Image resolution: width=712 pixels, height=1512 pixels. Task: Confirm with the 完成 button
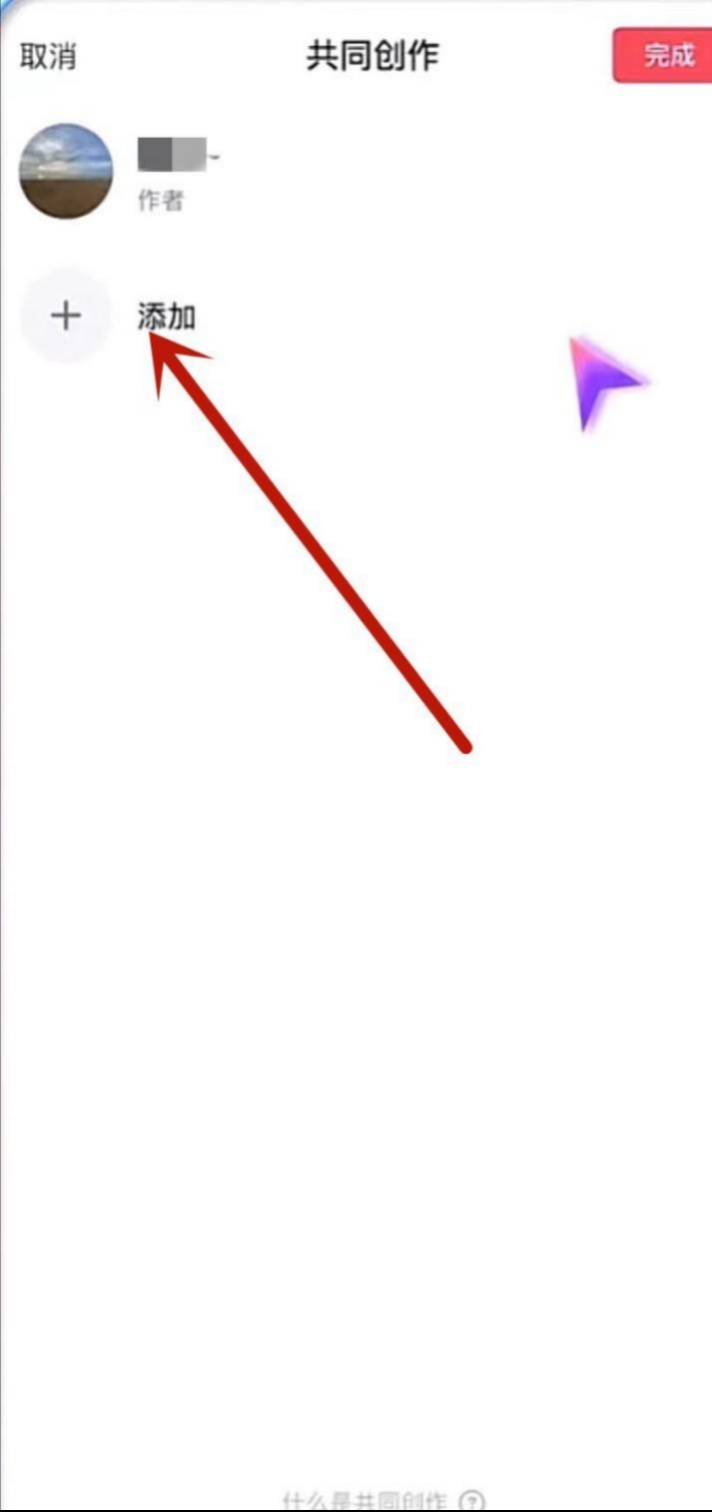(667, 56)
